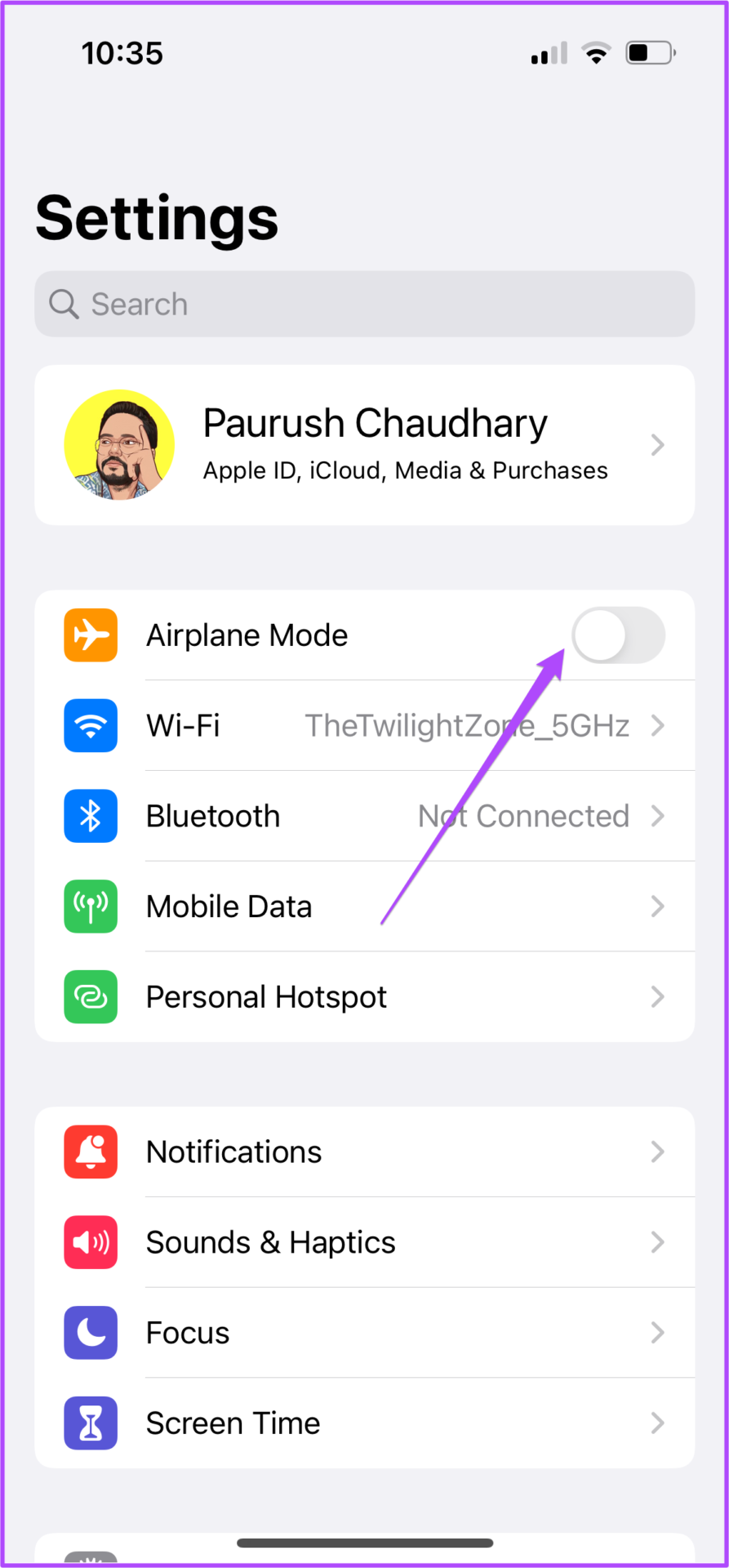Open Screen Time settings

[x=364, y=1423]
